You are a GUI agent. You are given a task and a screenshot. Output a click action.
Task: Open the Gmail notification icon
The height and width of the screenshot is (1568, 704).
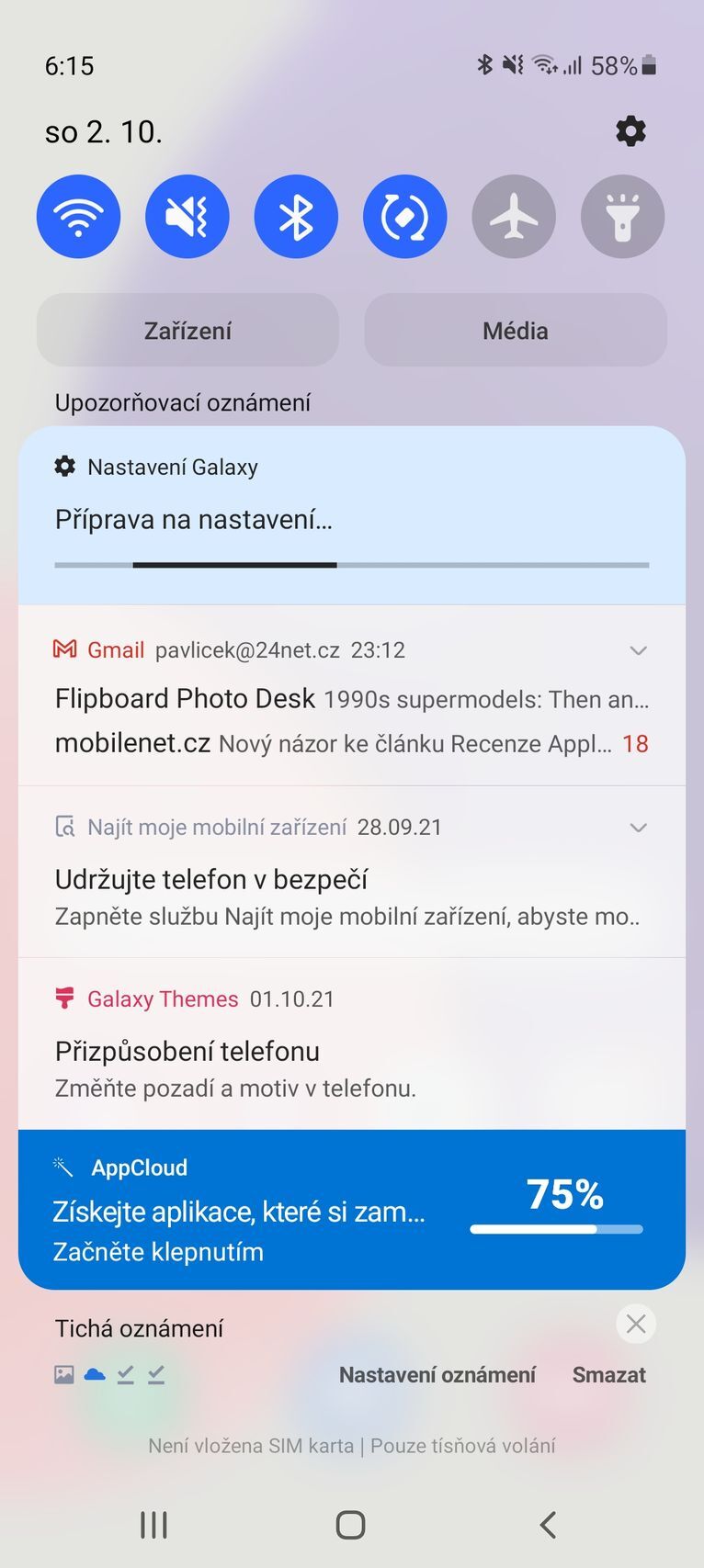click(63, 649)
